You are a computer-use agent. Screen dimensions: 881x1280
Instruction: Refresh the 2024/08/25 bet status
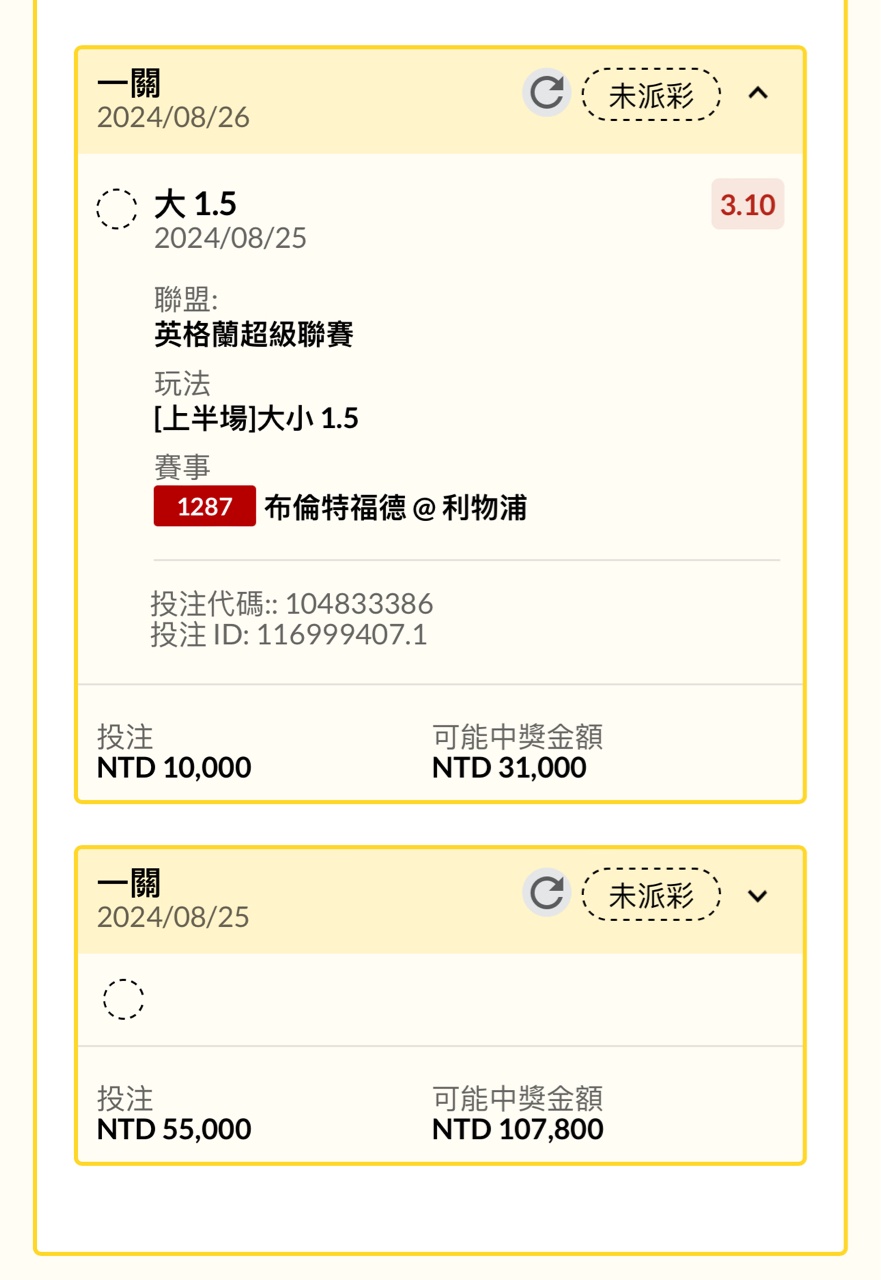coord(546,893)
